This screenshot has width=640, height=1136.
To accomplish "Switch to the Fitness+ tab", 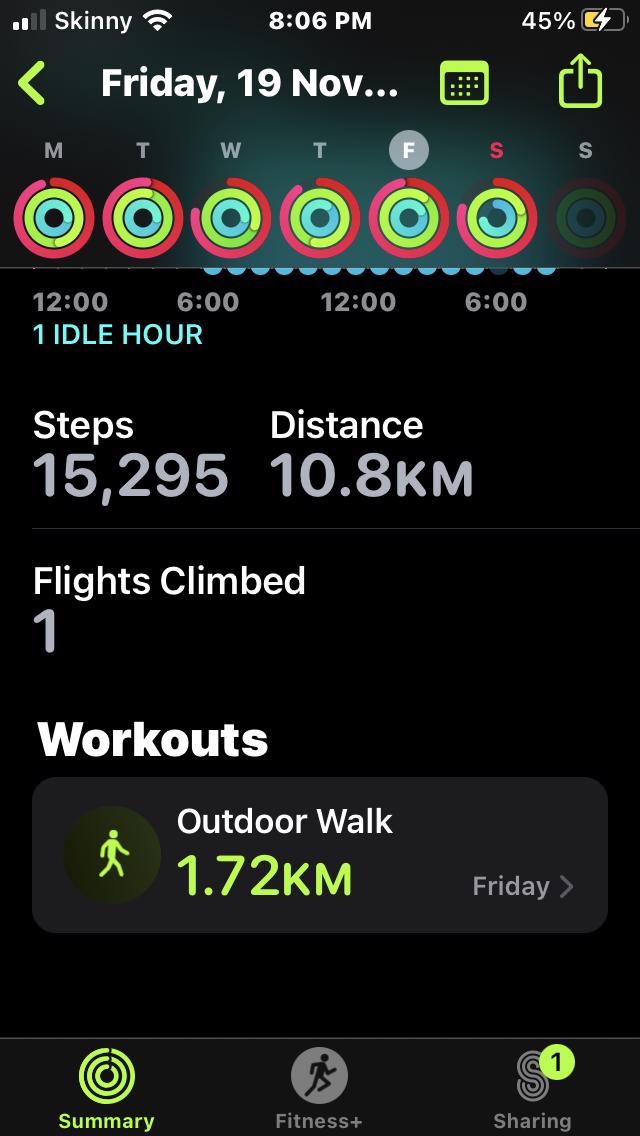I will 319,1090.
